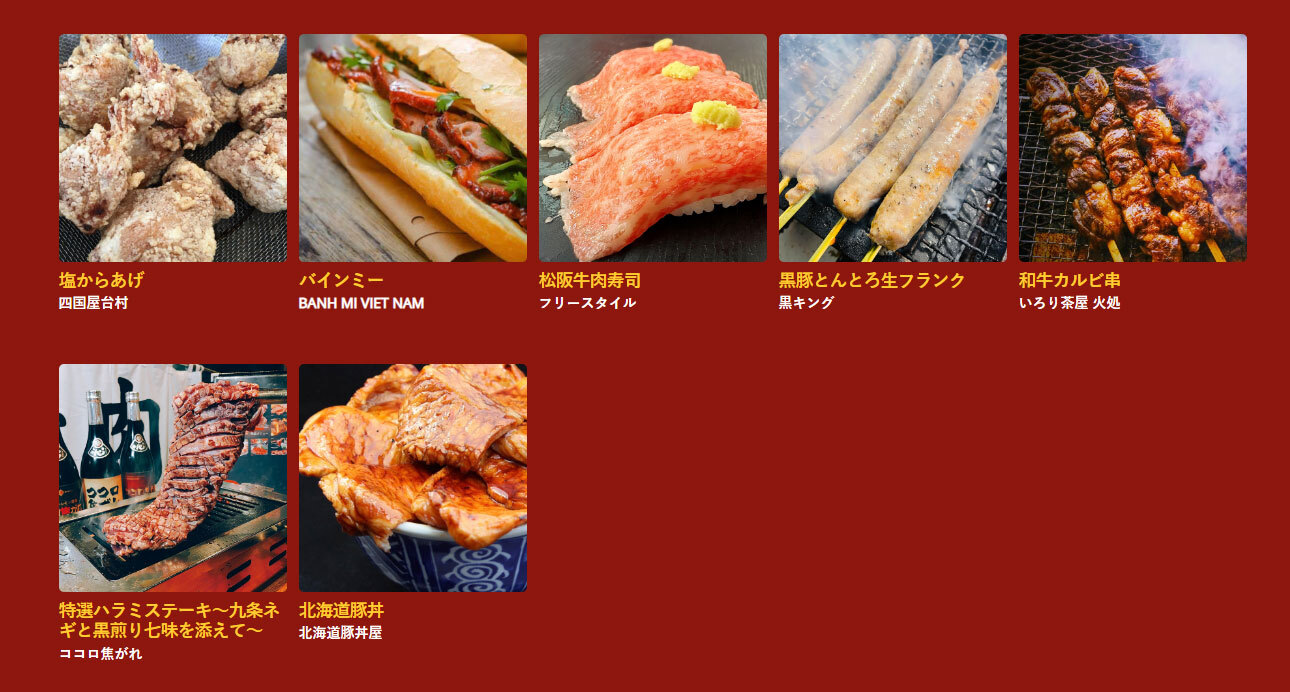View the 松阪牛肉寿司 item
This screenshot has width=1290, height=692.
point(652,148)
